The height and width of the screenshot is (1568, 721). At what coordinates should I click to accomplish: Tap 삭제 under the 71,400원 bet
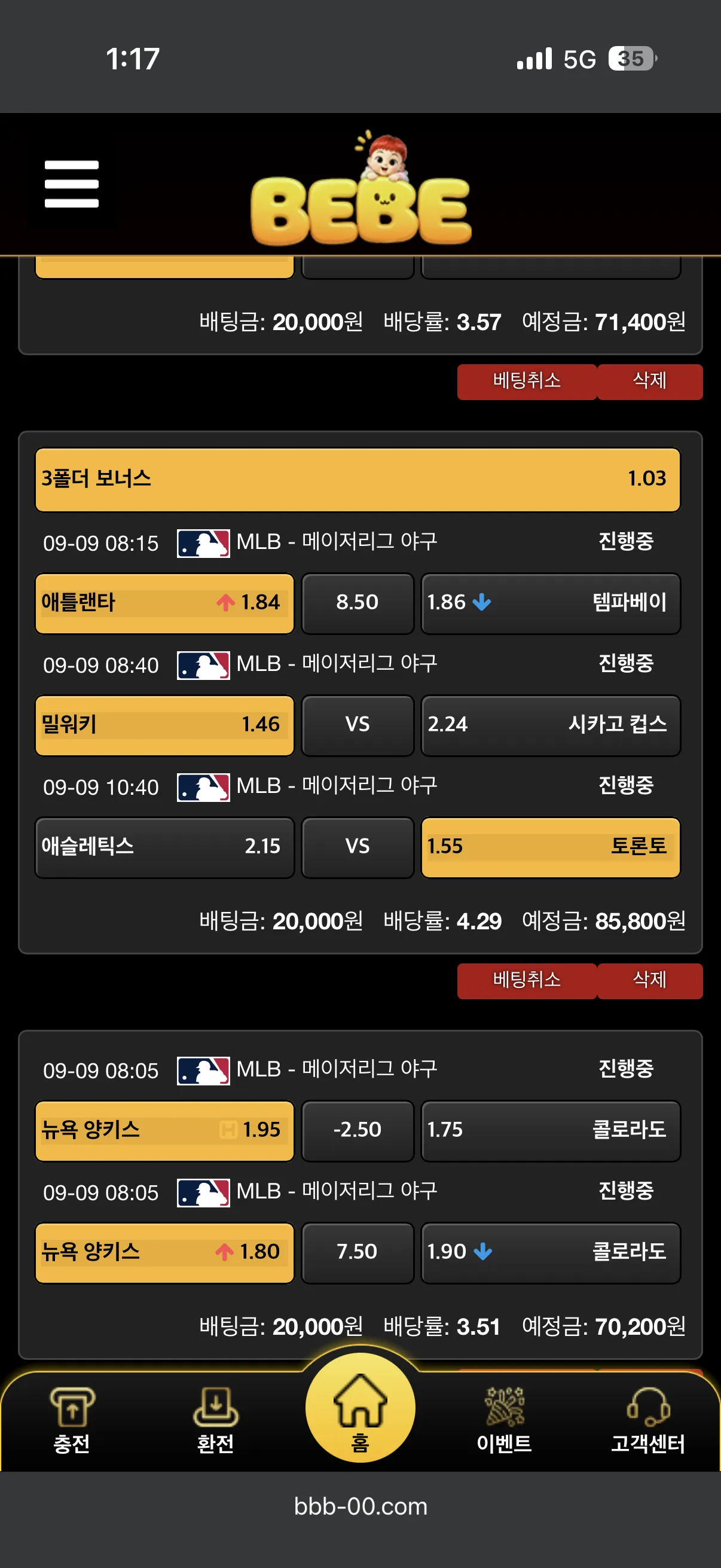coord(650,382)
